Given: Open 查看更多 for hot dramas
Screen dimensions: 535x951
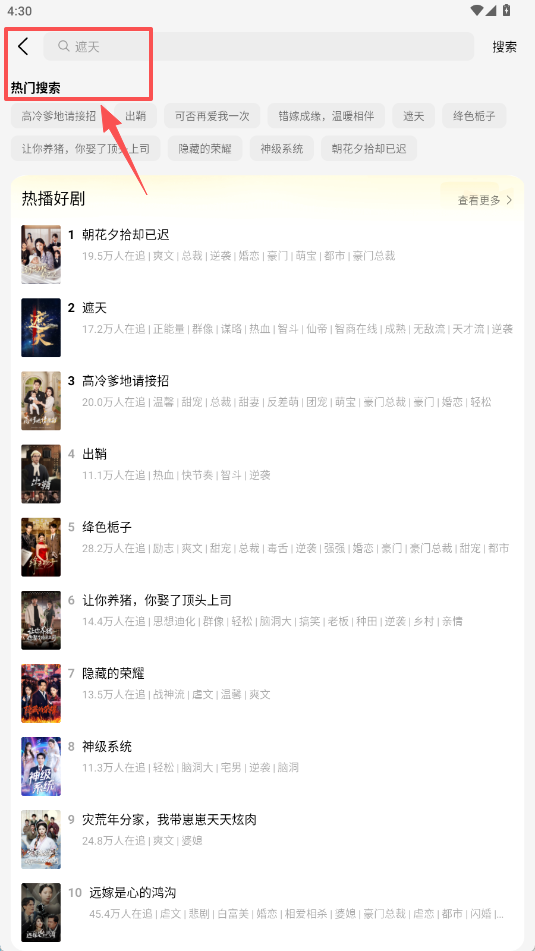Looking at the screenshot, I should (x=485, y=200).
